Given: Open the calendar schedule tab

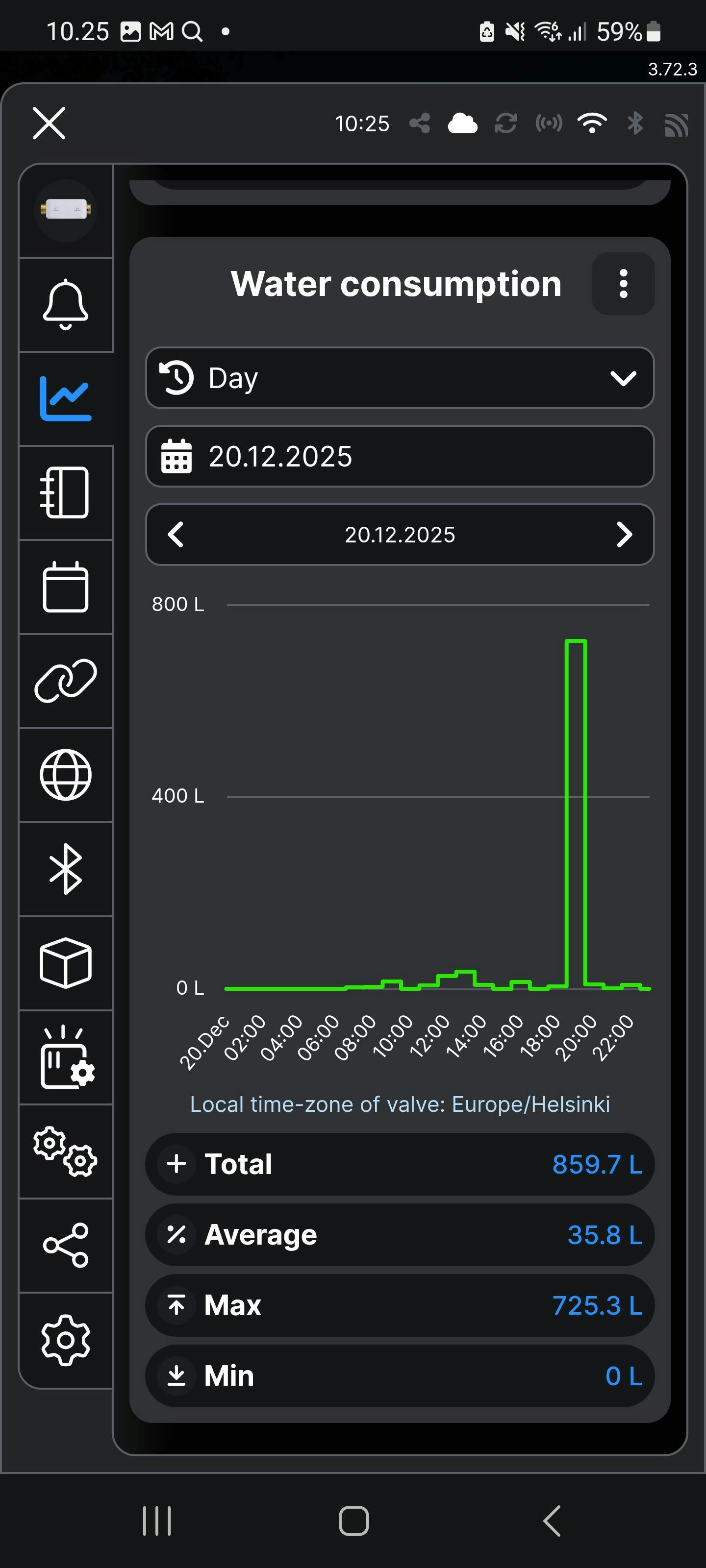Looking at the screenshot, I should click(x=66, y=586).
